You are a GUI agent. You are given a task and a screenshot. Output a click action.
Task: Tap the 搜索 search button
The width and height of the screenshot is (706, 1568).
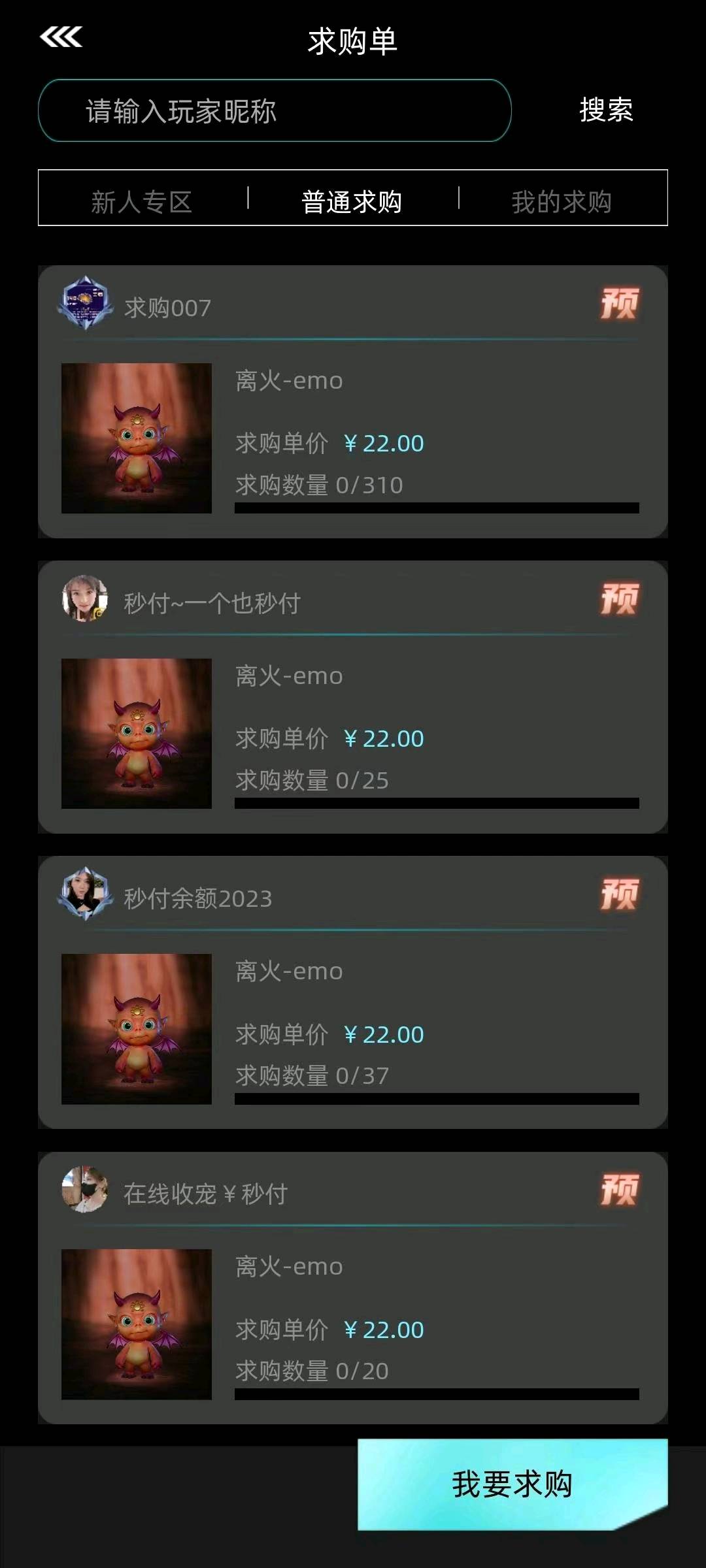(x=606, y=110)
